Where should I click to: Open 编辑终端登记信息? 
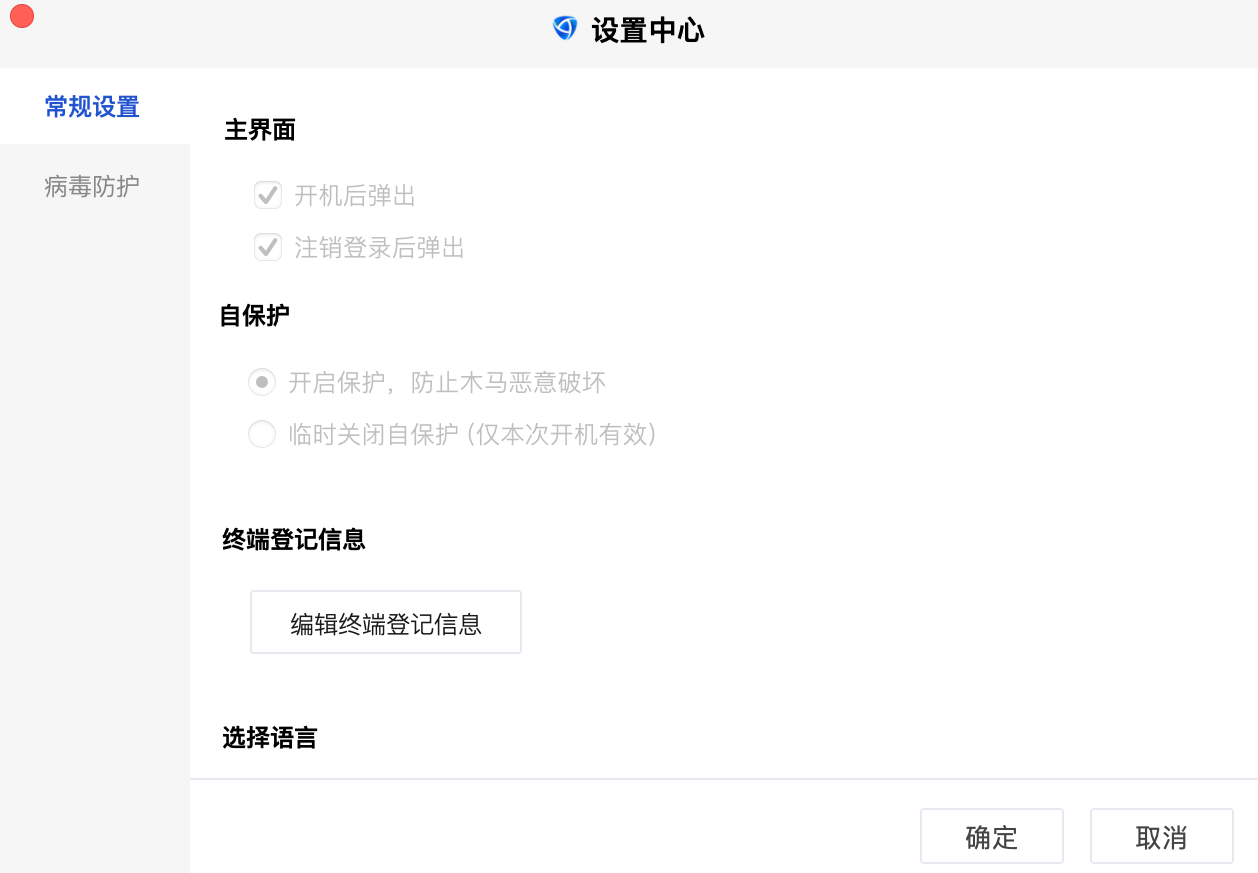point(386,623)
